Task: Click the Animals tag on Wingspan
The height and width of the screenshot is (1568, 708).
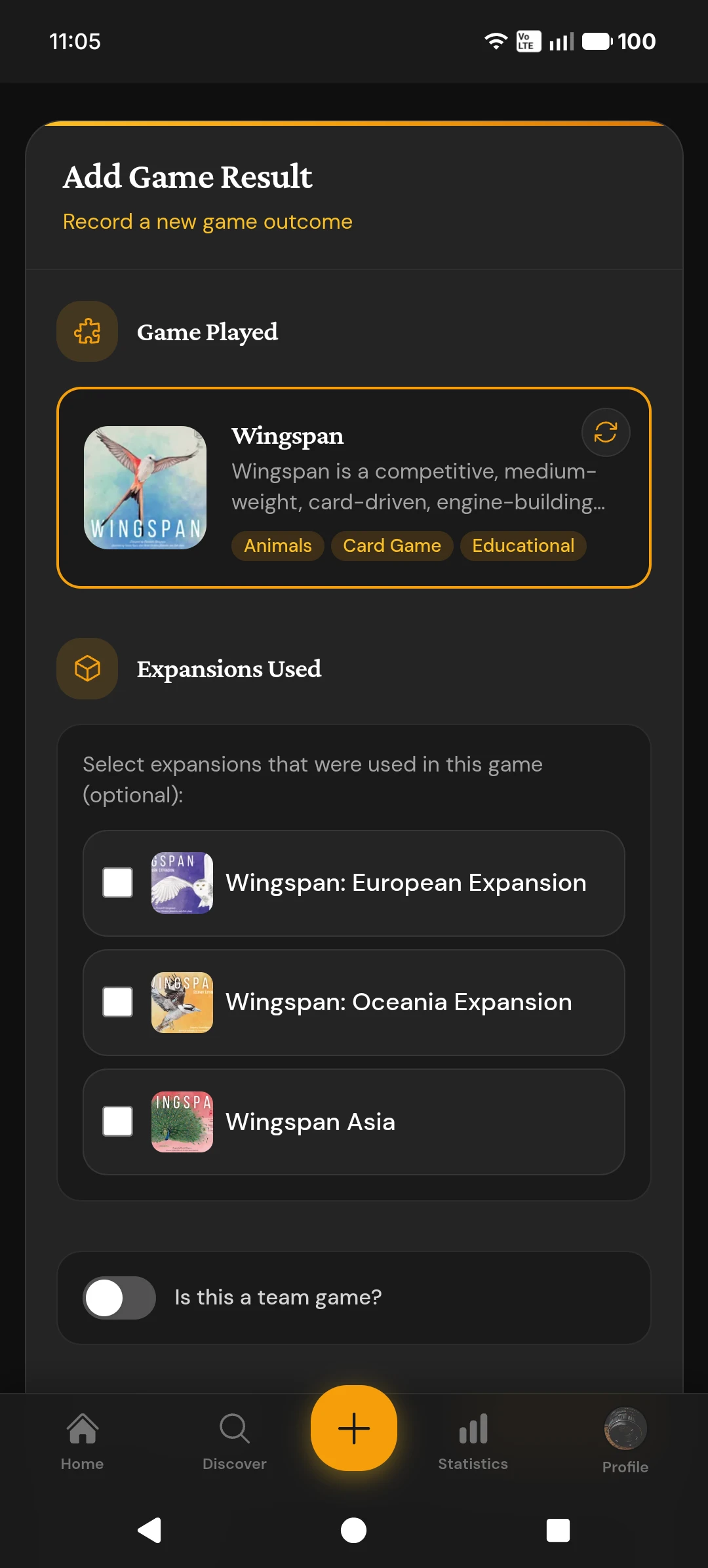Action: click(x=277, y=545)
